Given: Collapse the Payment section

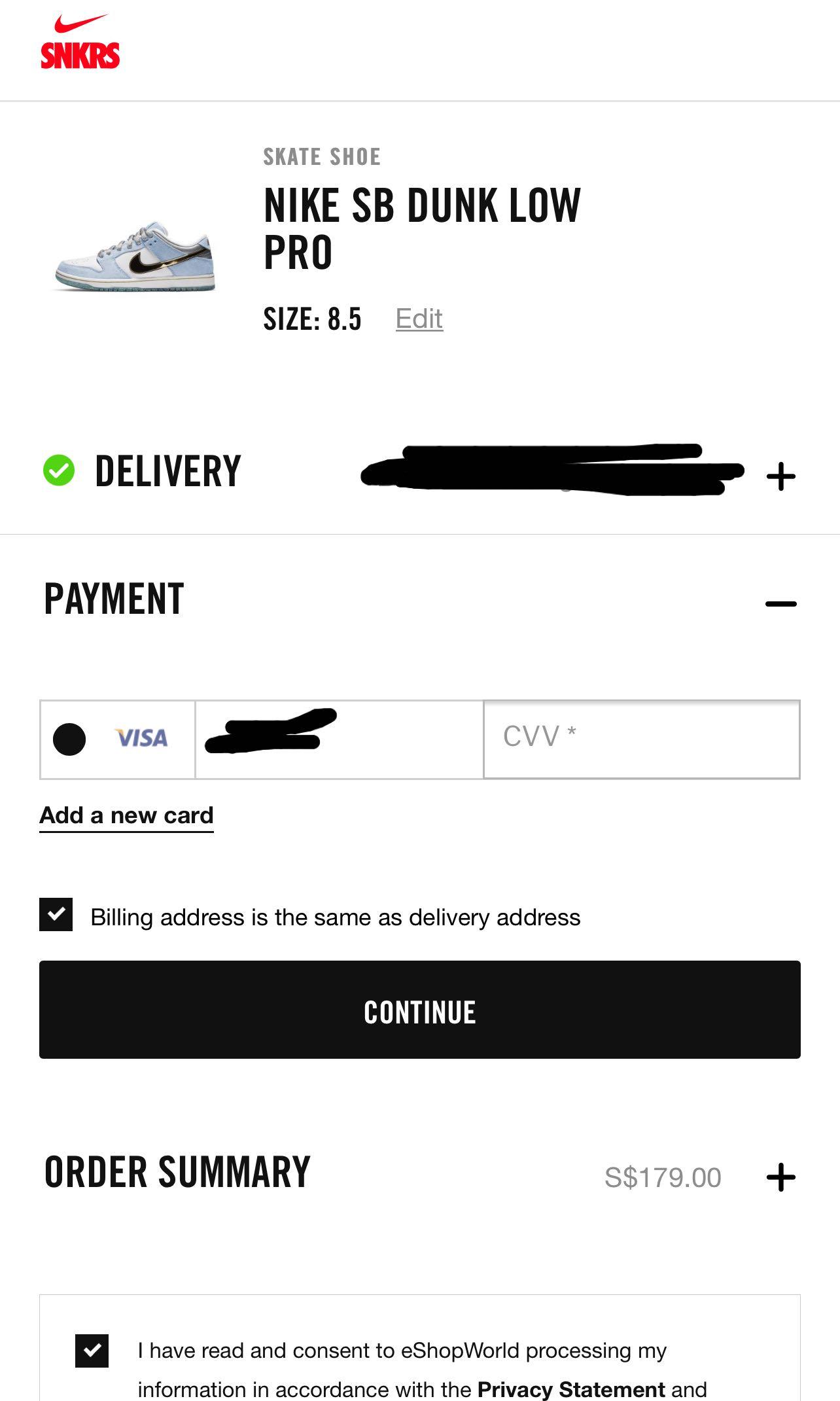Looking at the screenshot, I should 781,603.
